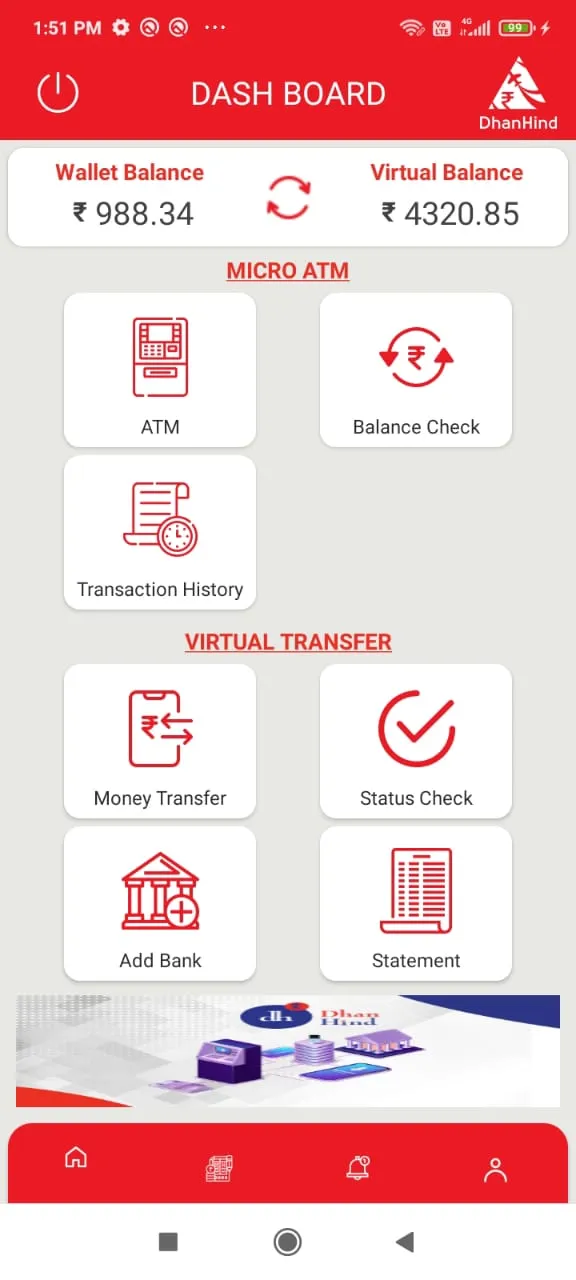Image resolution: width=576 pixels, height=1280 pixels.
Task: View Transaction History
Action: click(160, 532)
